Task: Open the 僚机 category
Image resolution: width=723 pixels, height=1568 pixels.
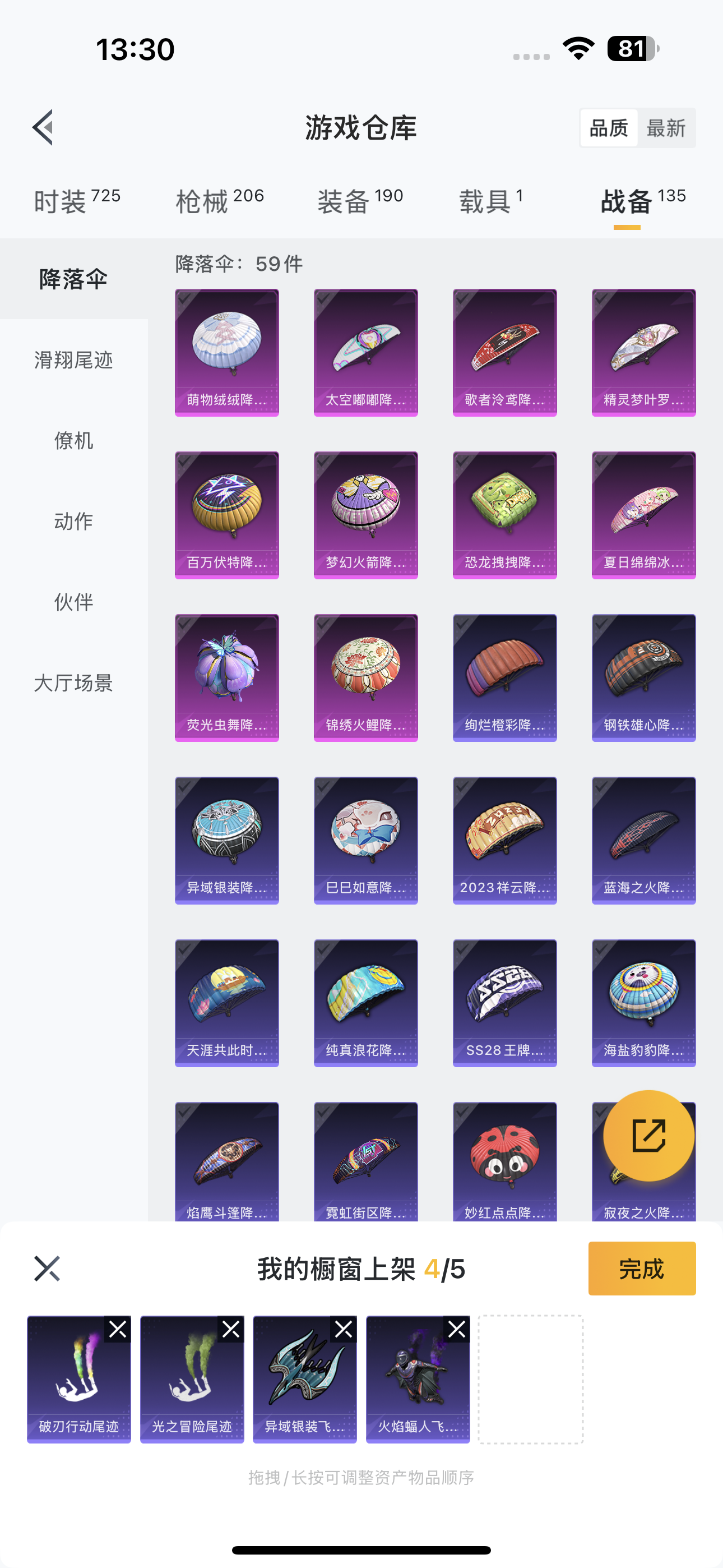Action: point(73,440)
